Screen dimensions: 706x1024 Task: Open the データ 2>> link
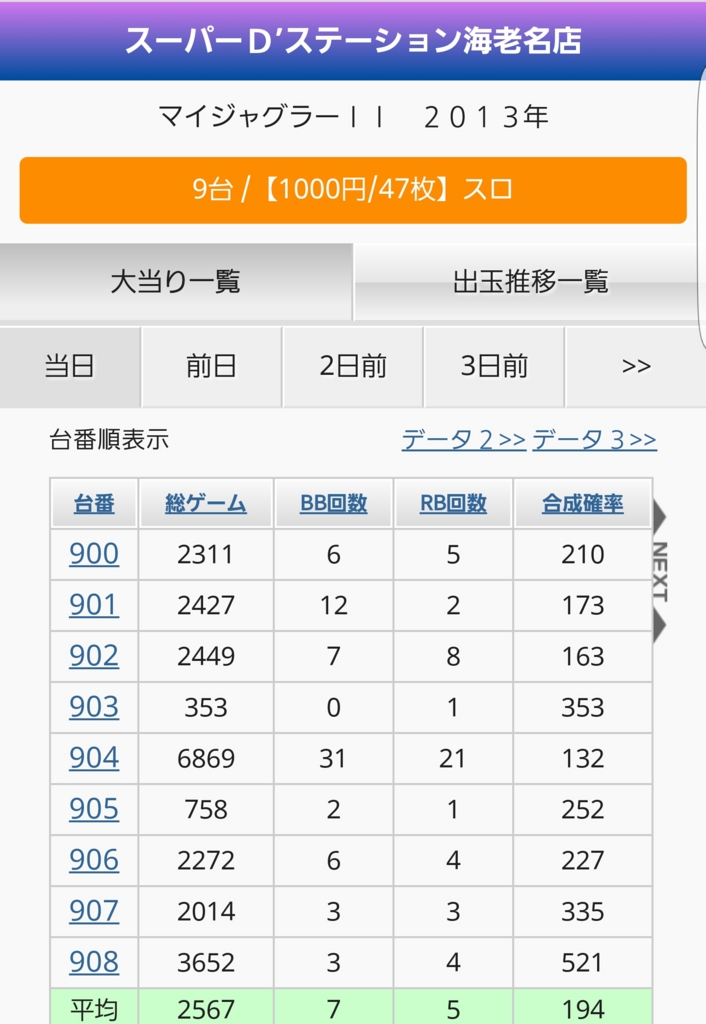[463, 439]
